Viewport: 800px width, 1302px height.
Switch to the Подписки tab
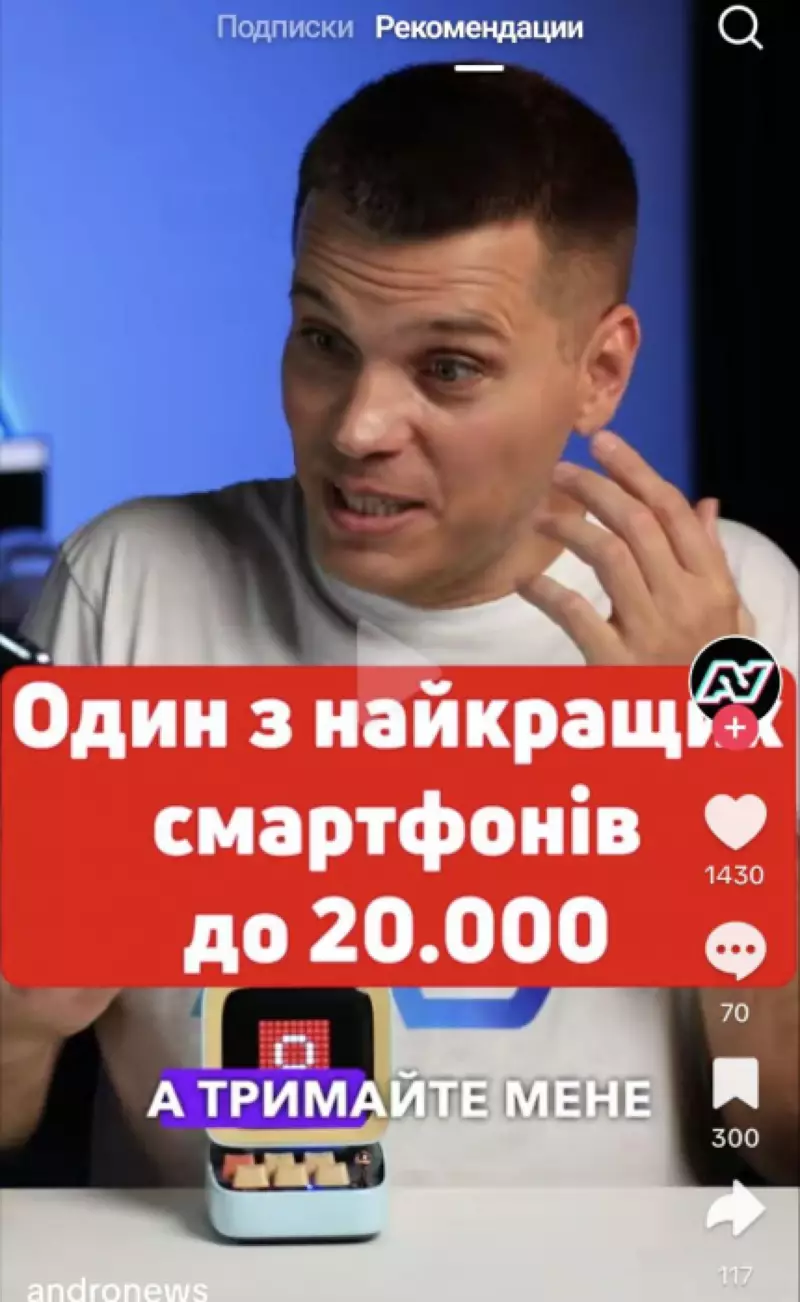(x=285, y=28)
